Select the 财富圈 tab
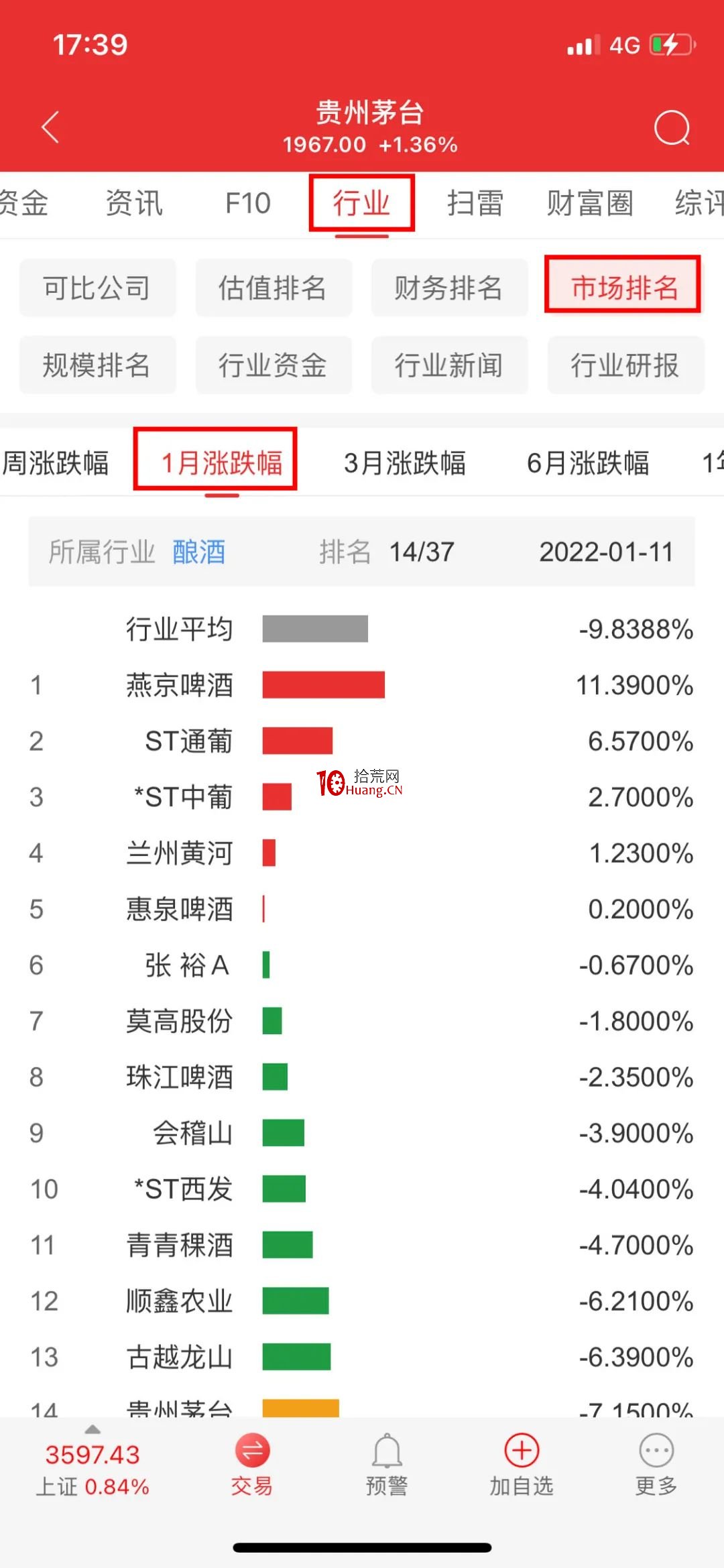 (x=590, y=203)
